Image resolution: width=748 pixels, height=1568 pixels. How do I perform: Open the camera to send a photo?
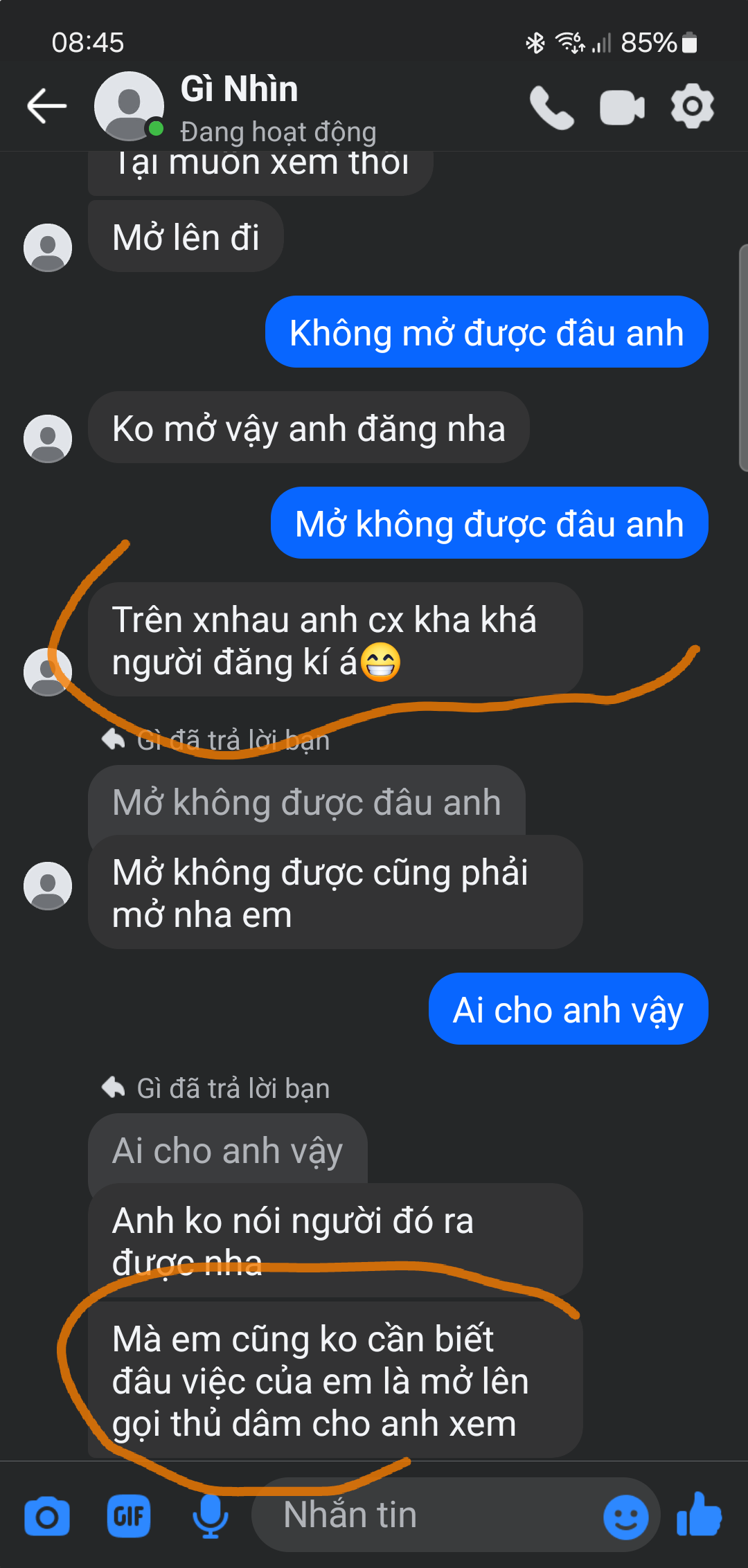(47, 1517)
